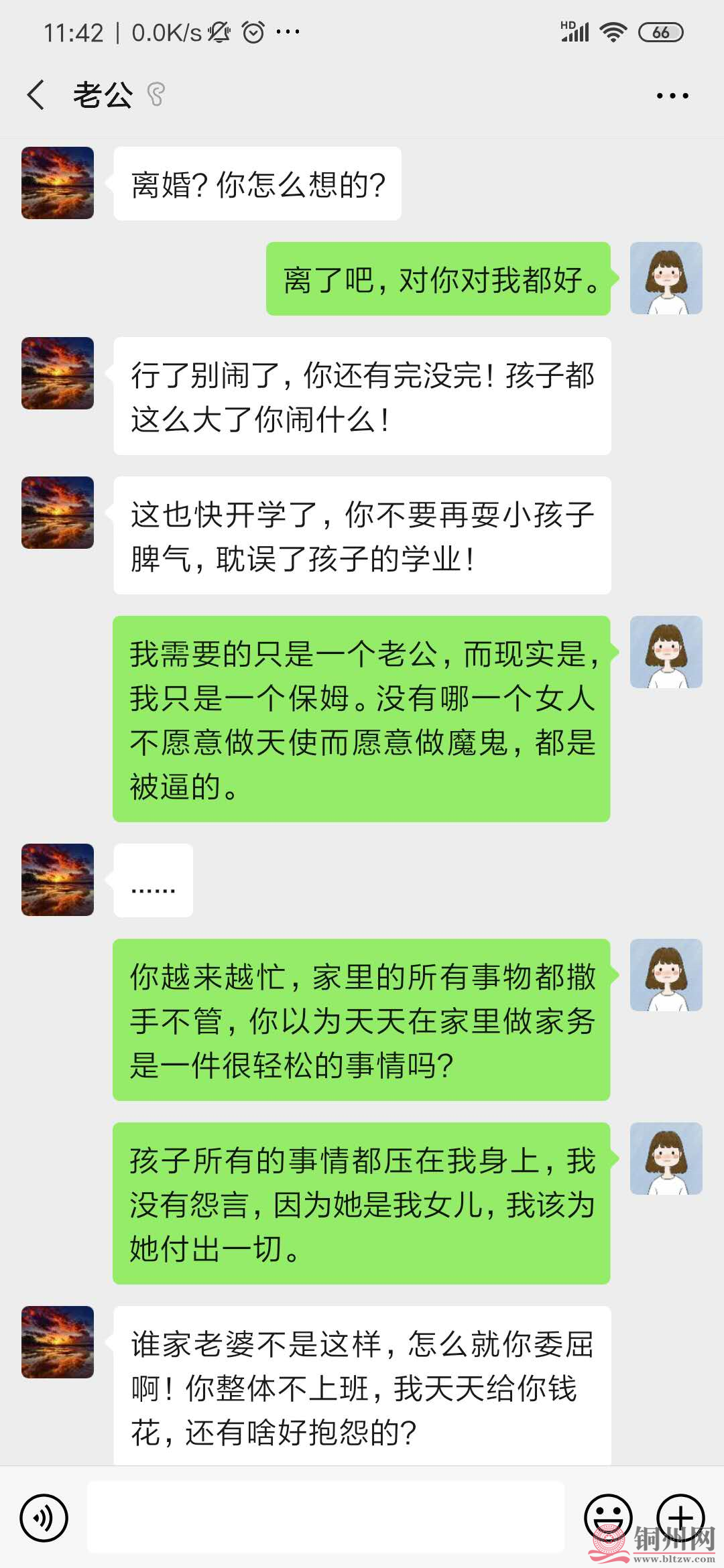
Task: Open the chat options menu via three dots
Action: 671,95
